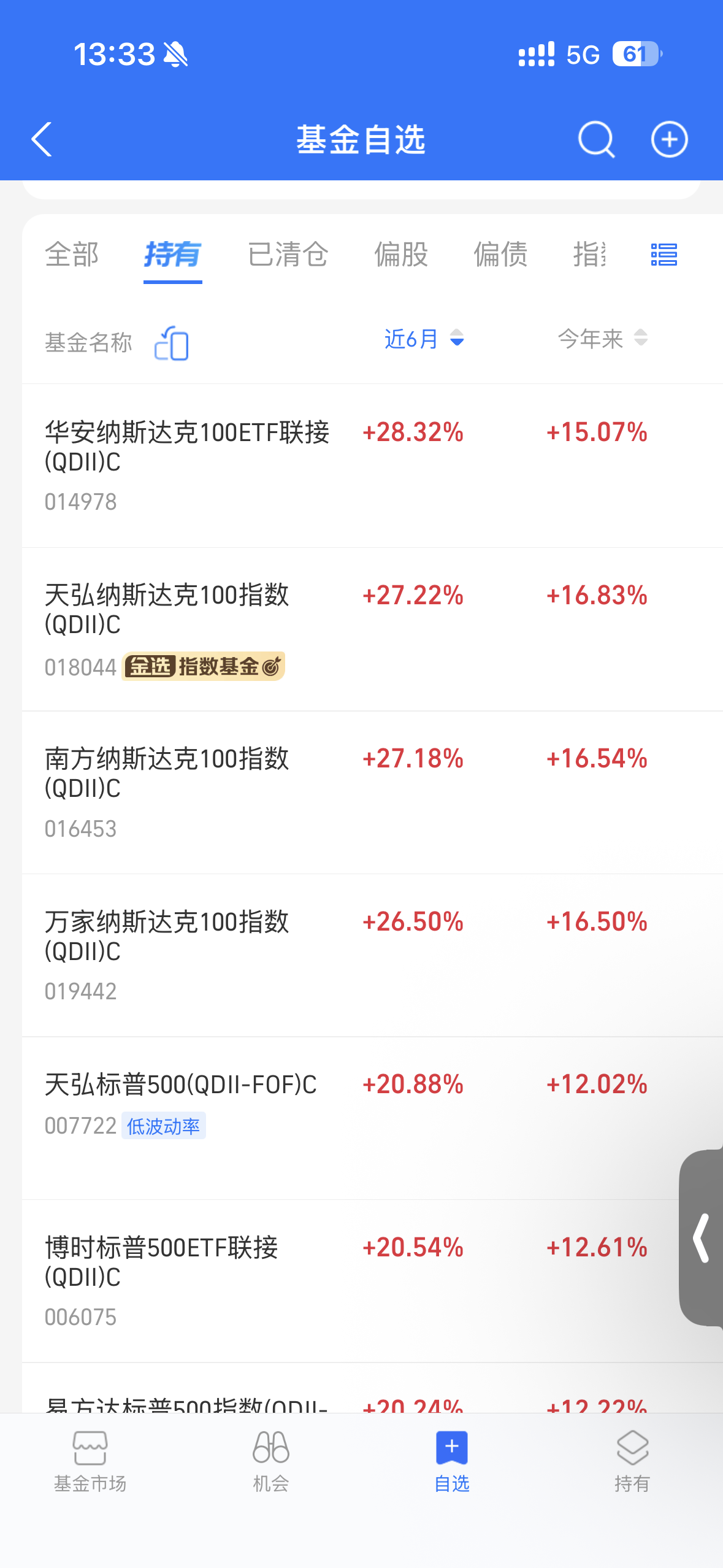The image size is (723, 1568).
Task: Switch to the 偏股 category tab
Action: [401, 255]
